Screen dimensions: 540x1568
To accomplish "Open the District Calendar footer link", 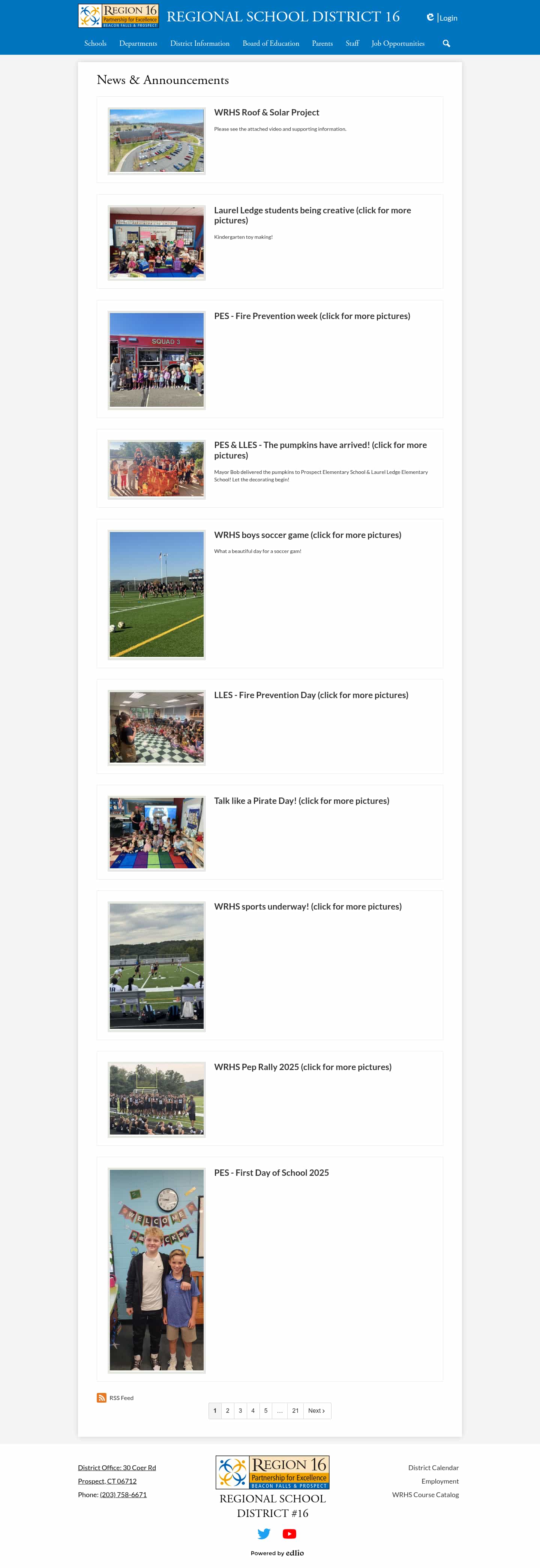I will tap(433, 1468).
